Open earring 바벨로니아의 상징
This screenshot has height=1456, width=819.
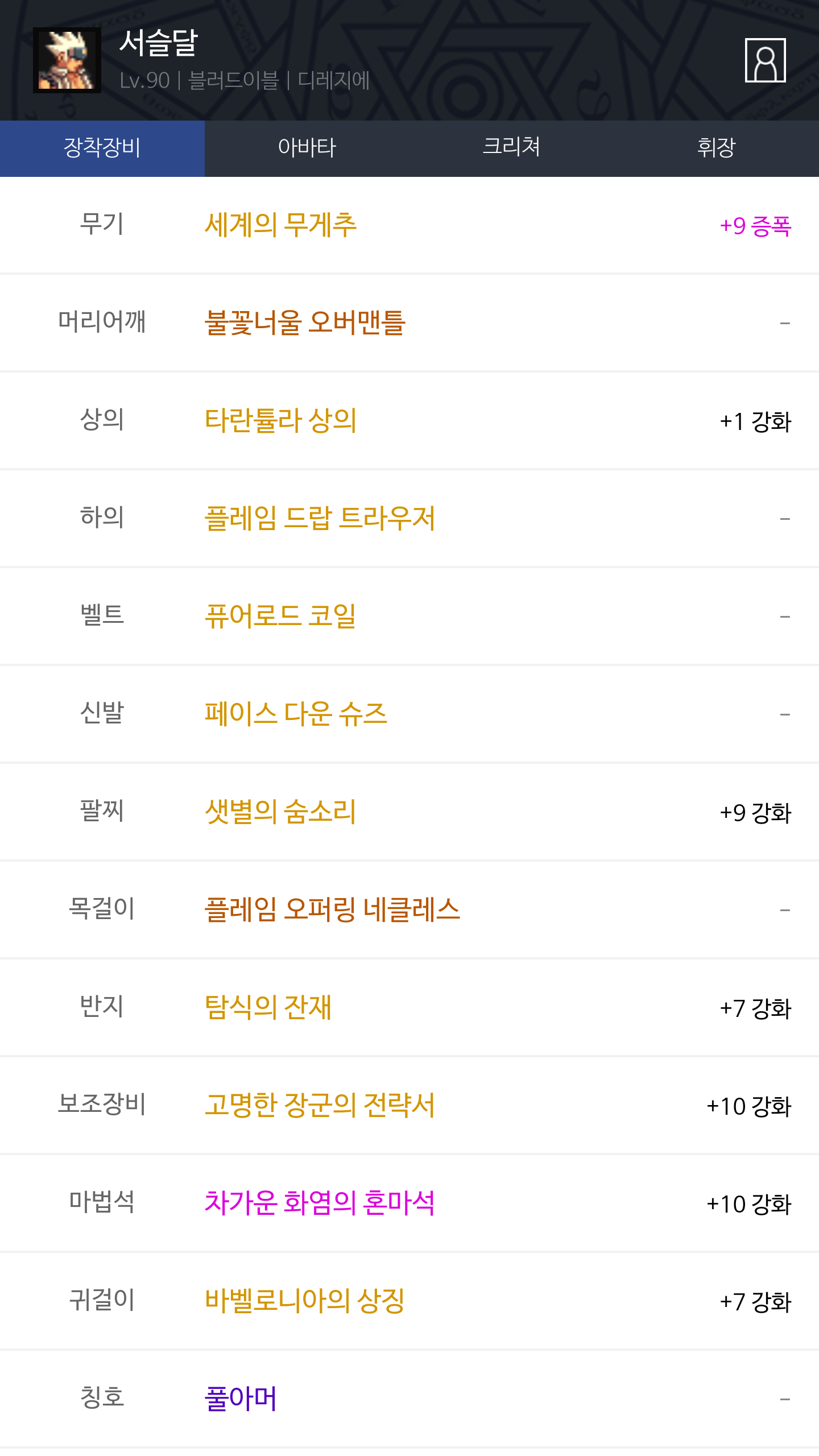point(305,1301)
